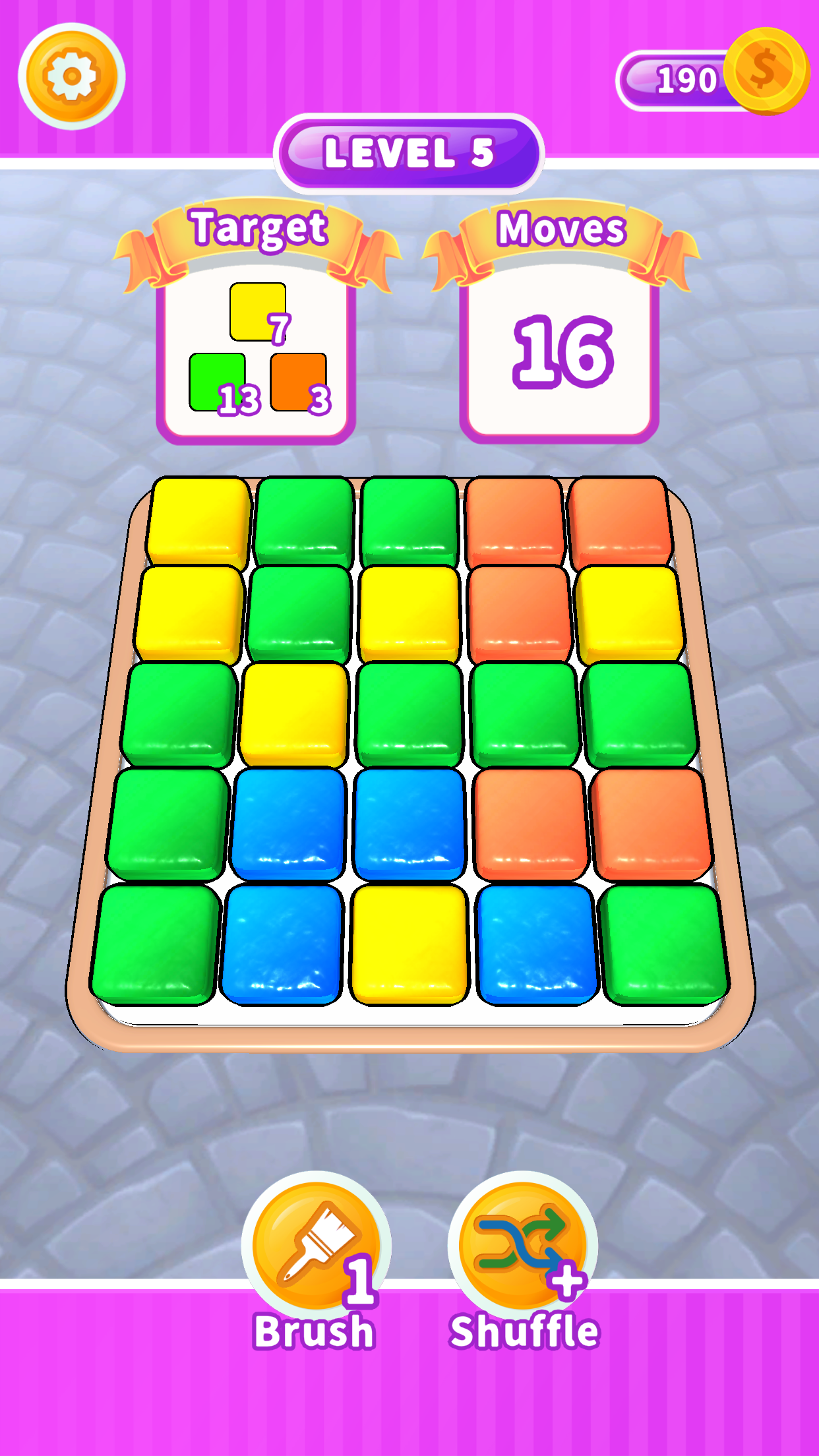Tap the yellow block between two blue blocks
Screen dimensions: 819x1456
[x=409, y=942]
